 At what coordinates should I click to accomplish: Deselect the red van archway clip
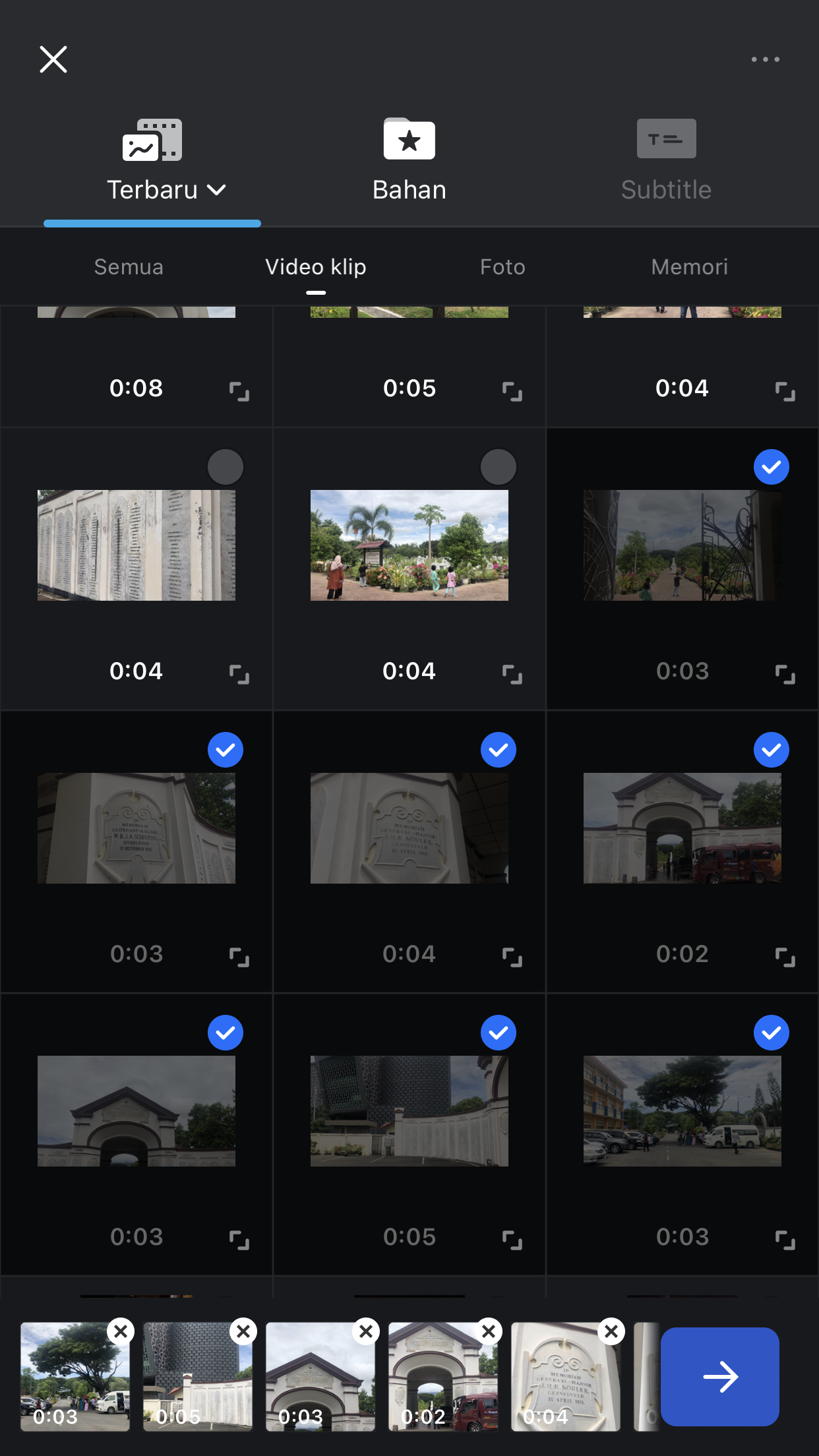(771, 750)
